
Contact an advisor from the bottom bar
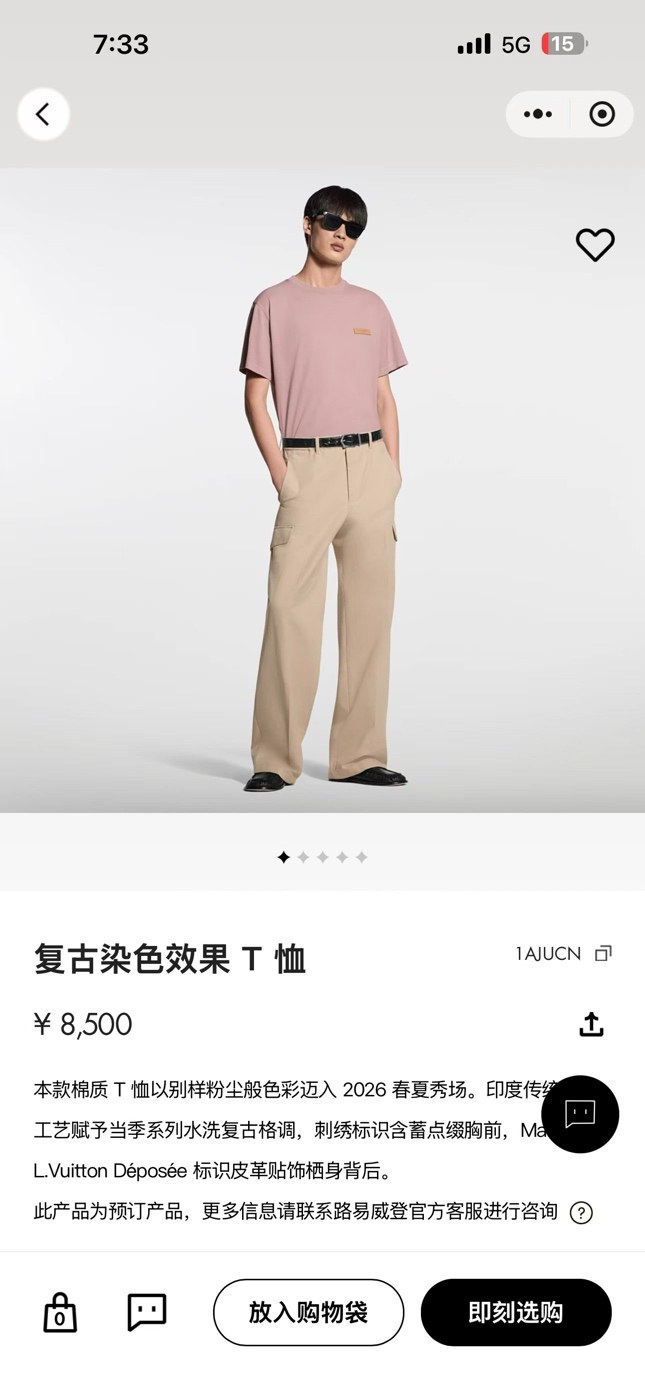coord(147,1312)
